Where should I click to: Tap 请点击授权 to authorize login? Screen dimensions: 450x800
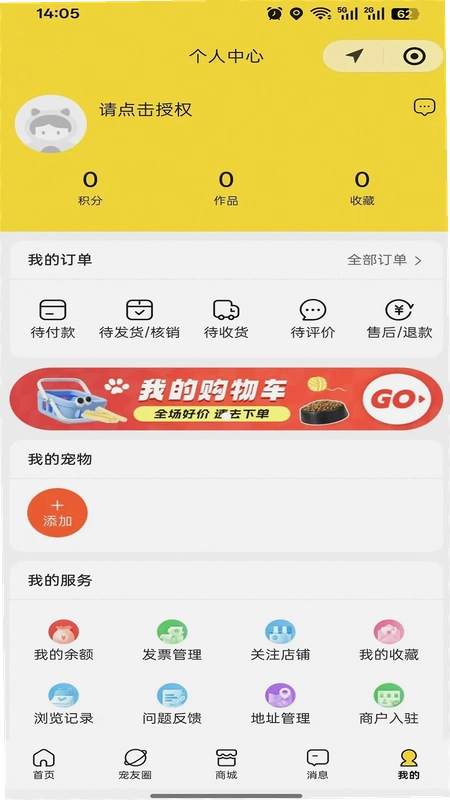point(145,110)
